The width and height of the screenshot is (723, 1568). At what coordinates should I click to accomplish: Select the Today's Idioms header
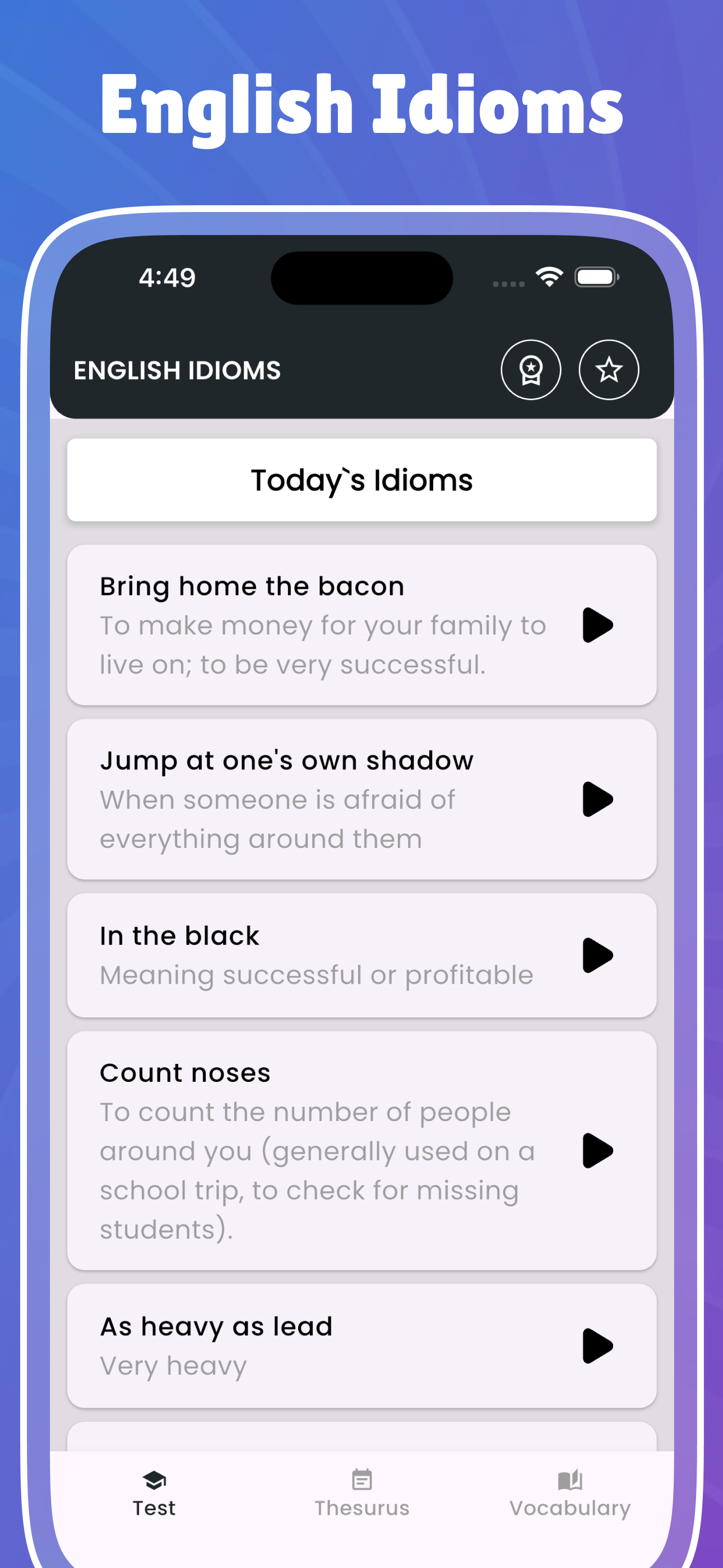click(x=361, y=479)
